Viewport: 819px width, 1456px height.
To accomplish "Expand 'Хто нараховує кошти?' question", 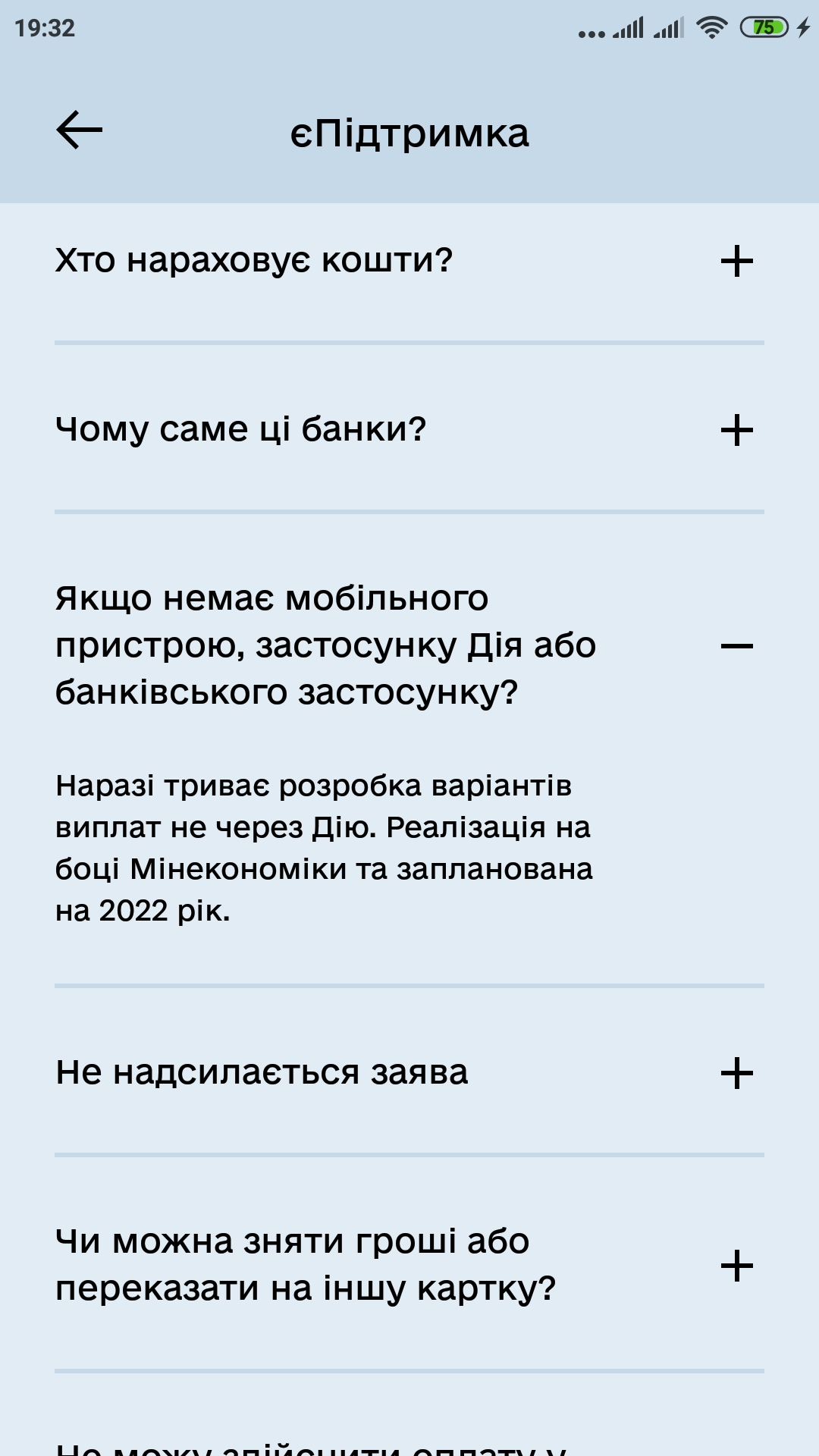I will (x=736, y=262).
